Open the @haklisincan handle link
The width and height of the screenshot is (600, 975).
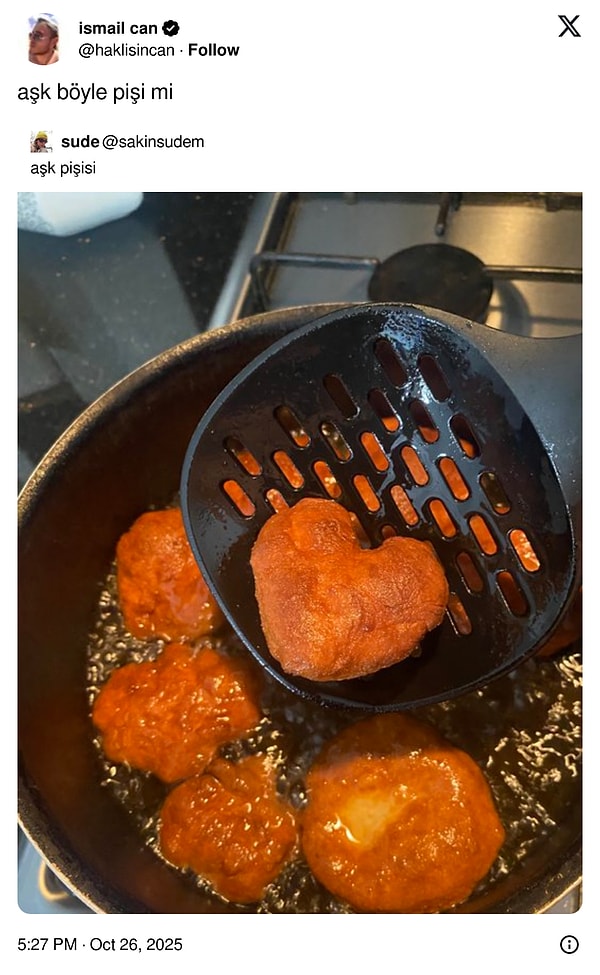pos(126,50)
